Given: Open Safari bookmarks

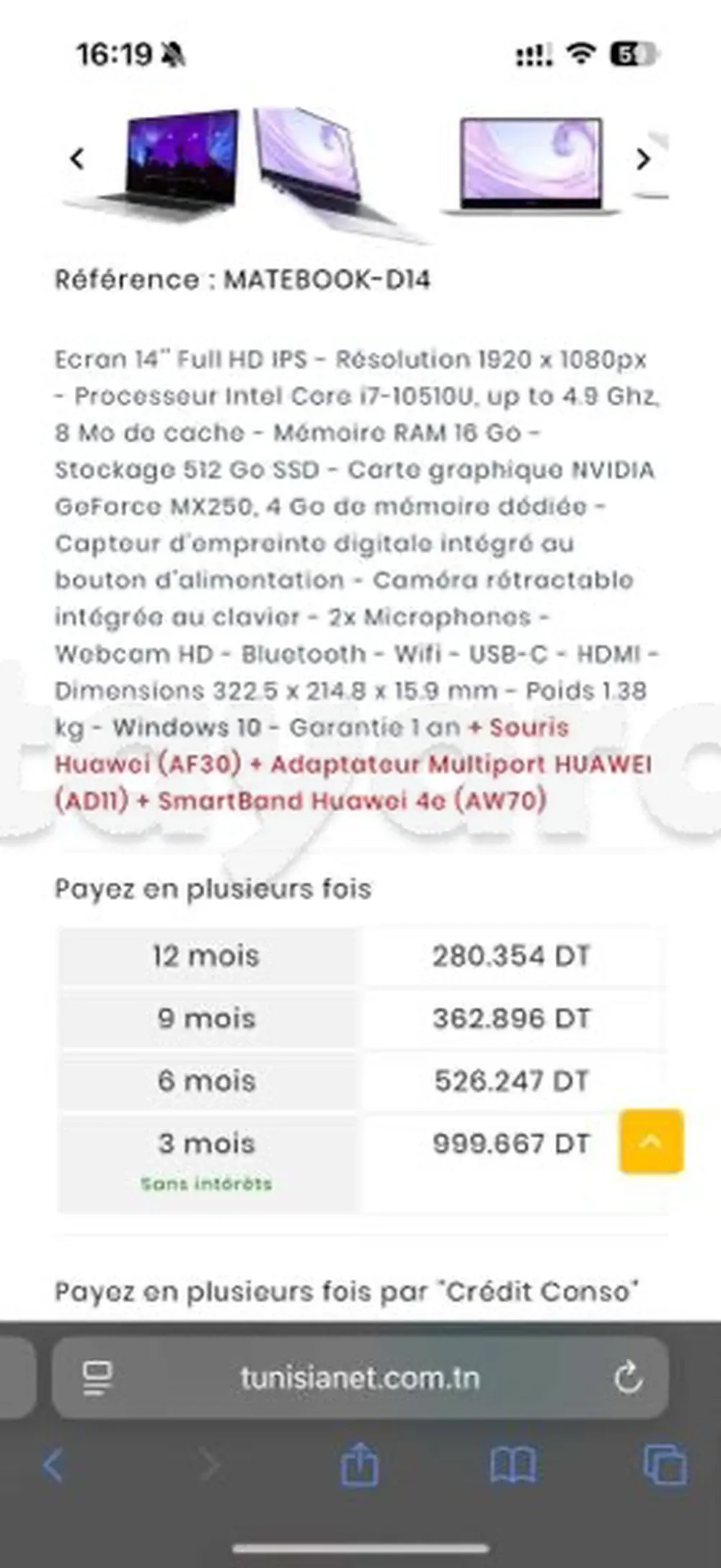Looking at the screenshot, I should (512, 1465).
